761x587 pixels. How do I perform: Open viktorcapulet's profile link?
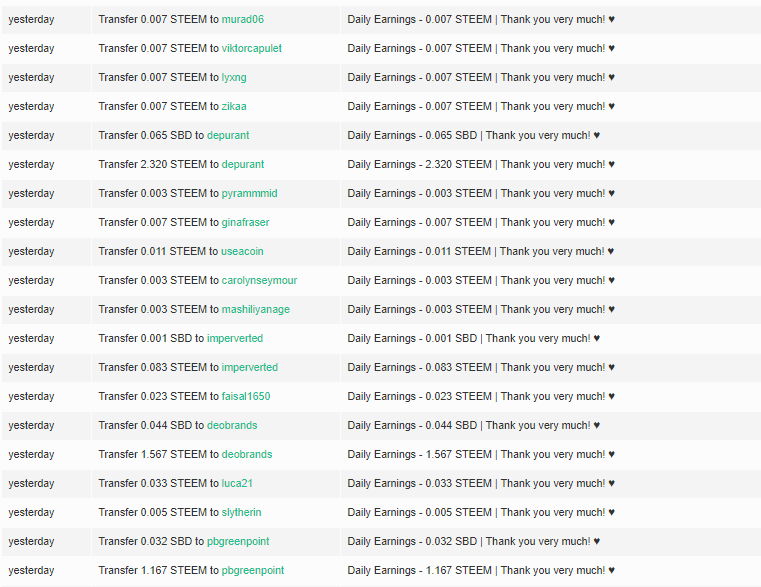pyautogui.click(x=251, y=48)
